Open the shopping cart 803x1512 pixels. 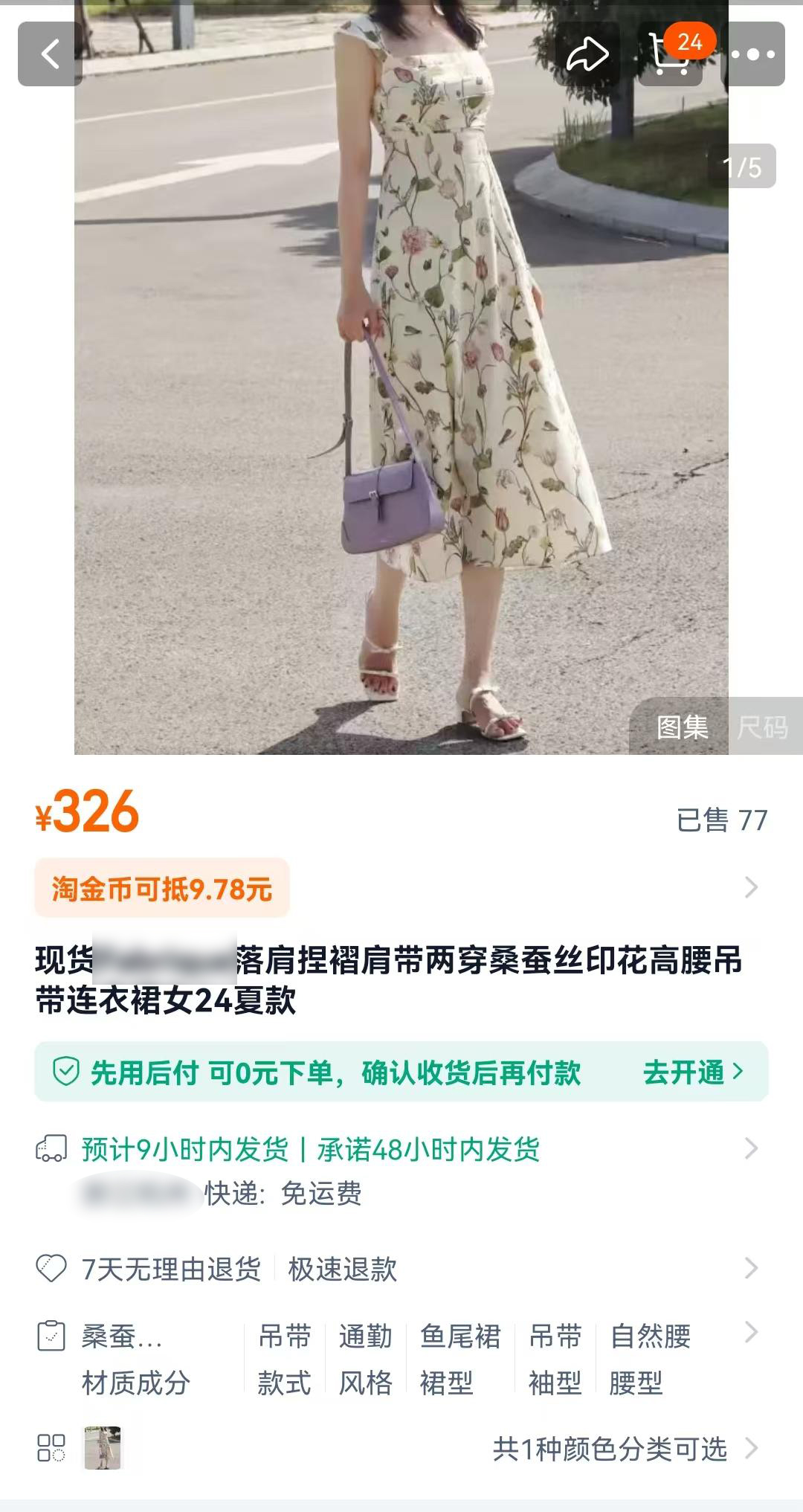click(x=670, y=54)
